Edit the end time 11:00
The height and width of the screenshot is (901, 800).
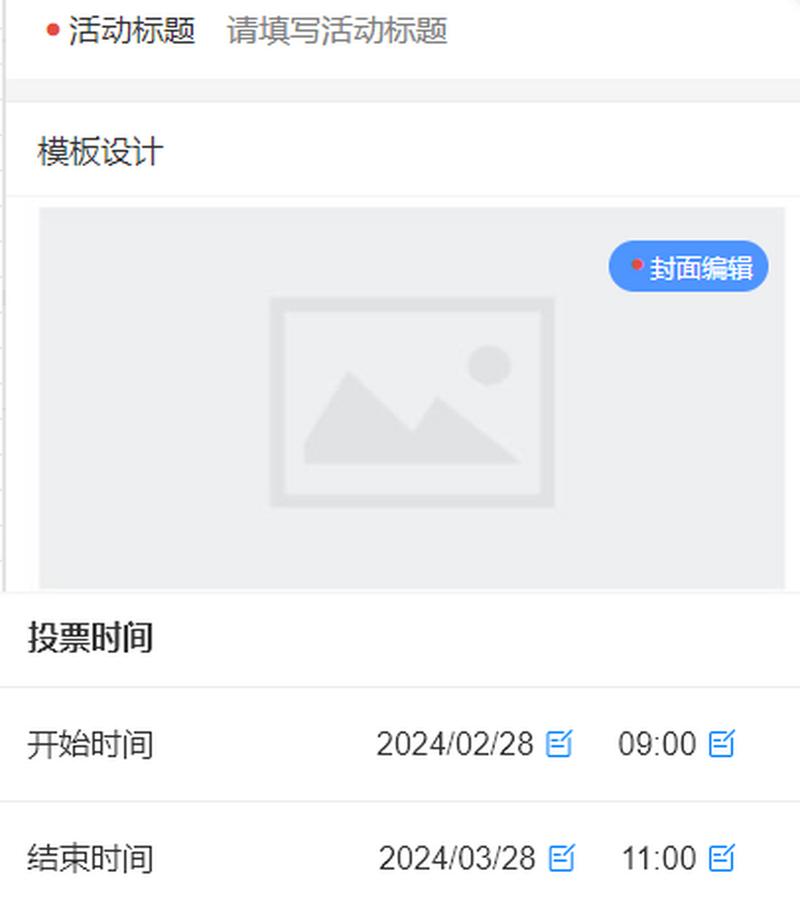(721, 858)
